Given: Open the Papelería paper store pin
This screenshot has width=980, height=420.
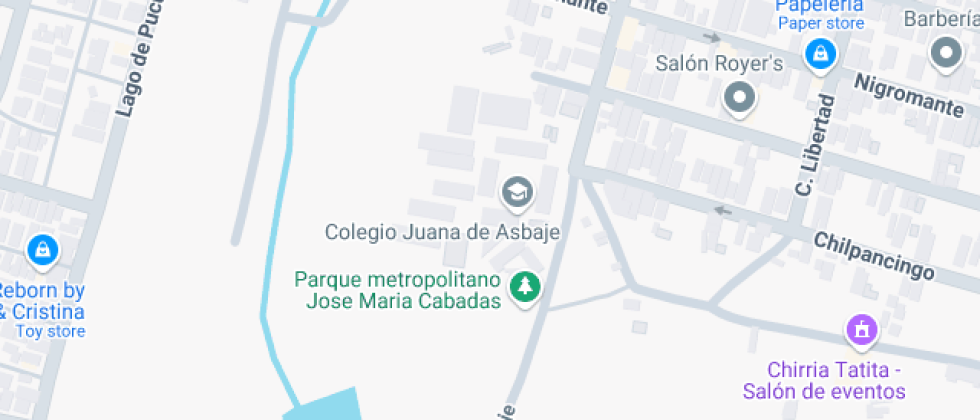Looking at the screenshot, I should (820, 53).
